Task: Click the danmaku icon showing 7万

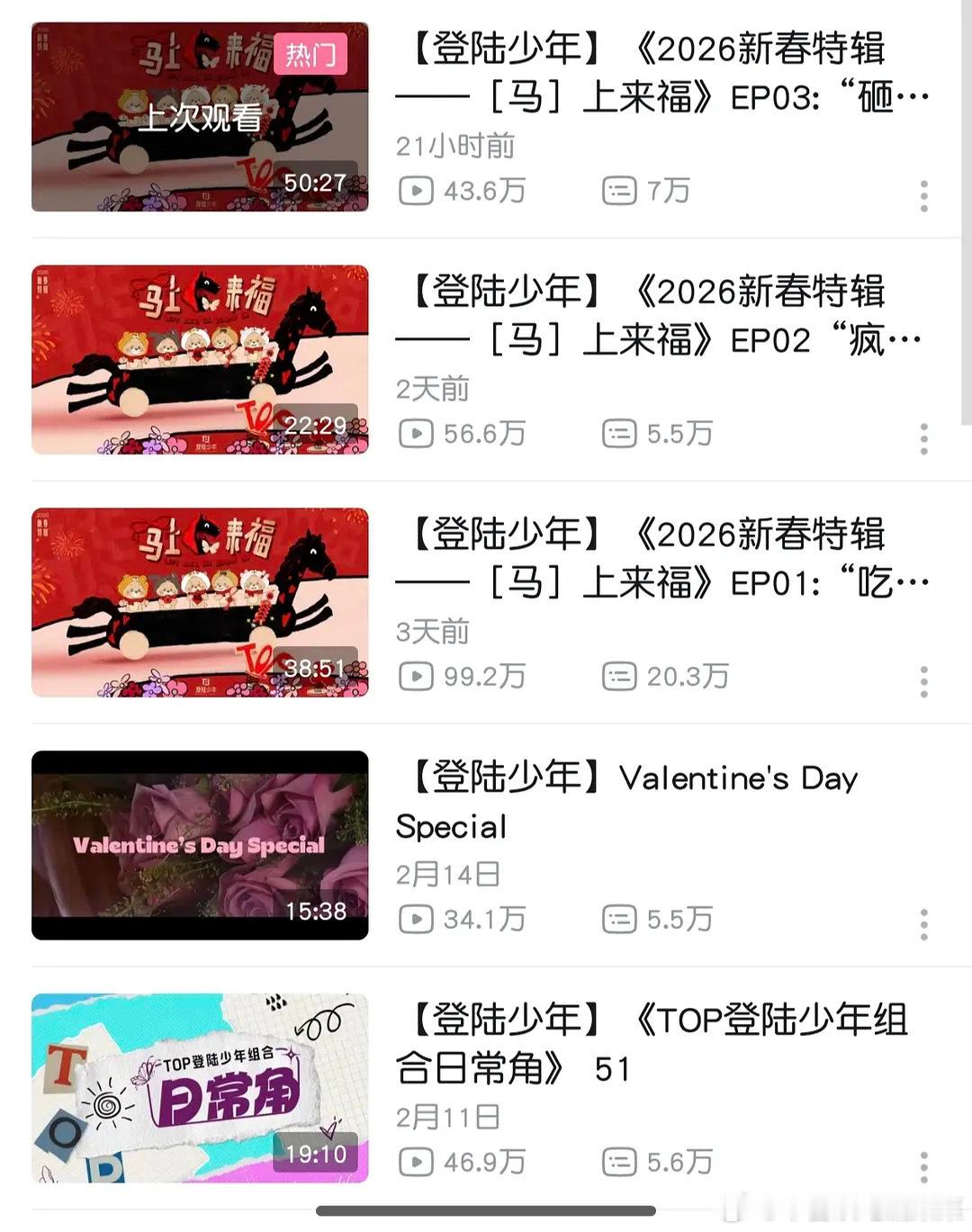Action: click(x=620, y=192)
